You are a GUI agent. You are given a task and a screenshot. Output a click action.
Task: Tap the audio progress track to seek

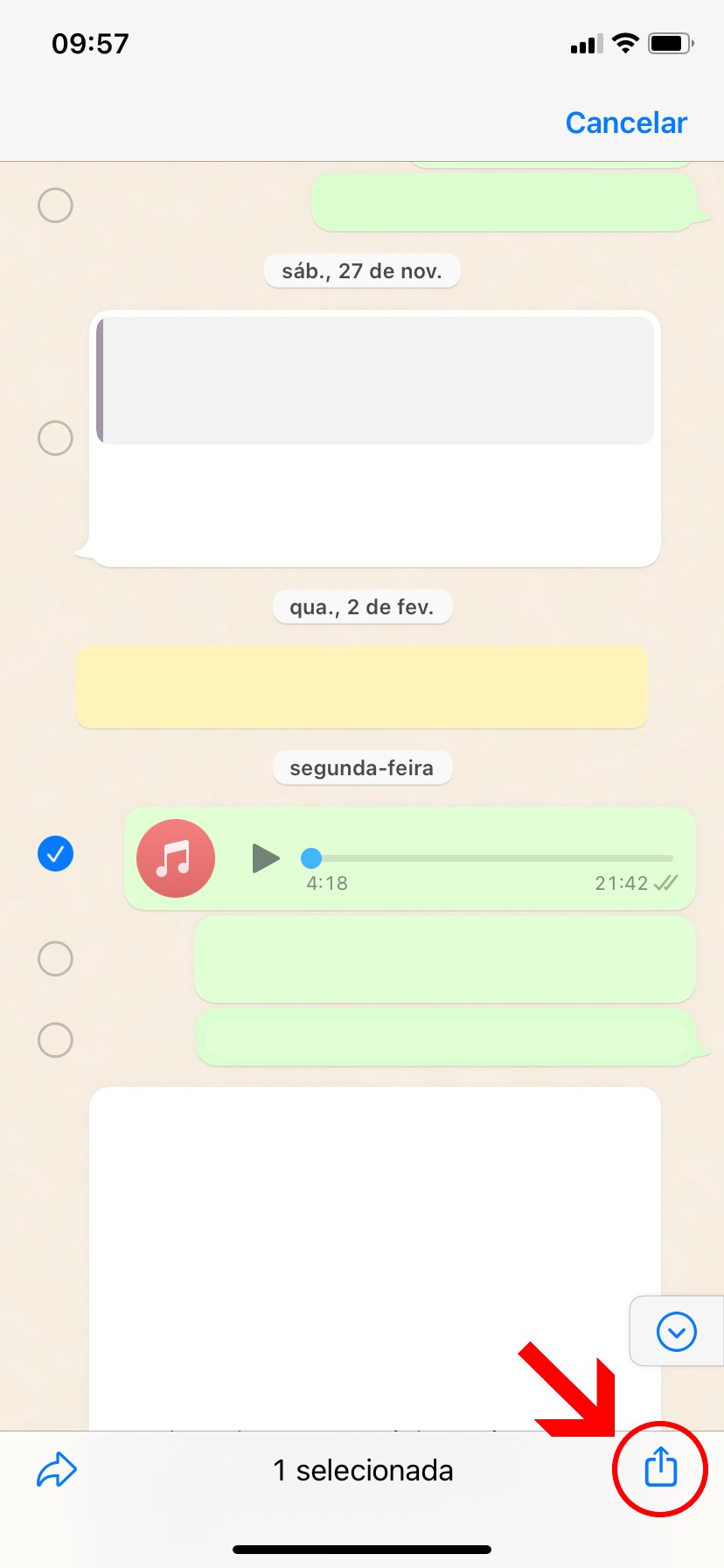[x=490, y=858]
